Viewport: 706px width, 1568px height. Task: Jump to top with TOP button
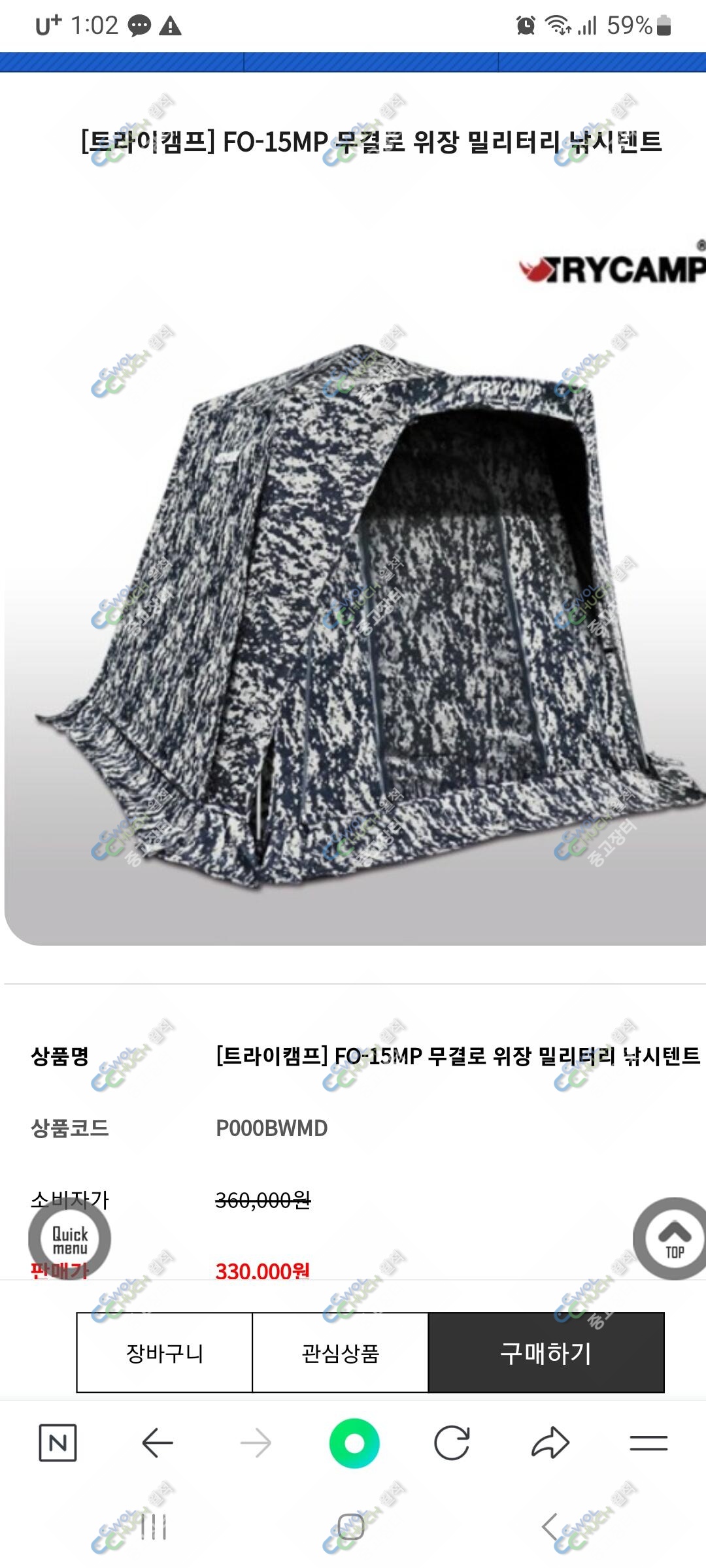click(x=673, y=1238)
